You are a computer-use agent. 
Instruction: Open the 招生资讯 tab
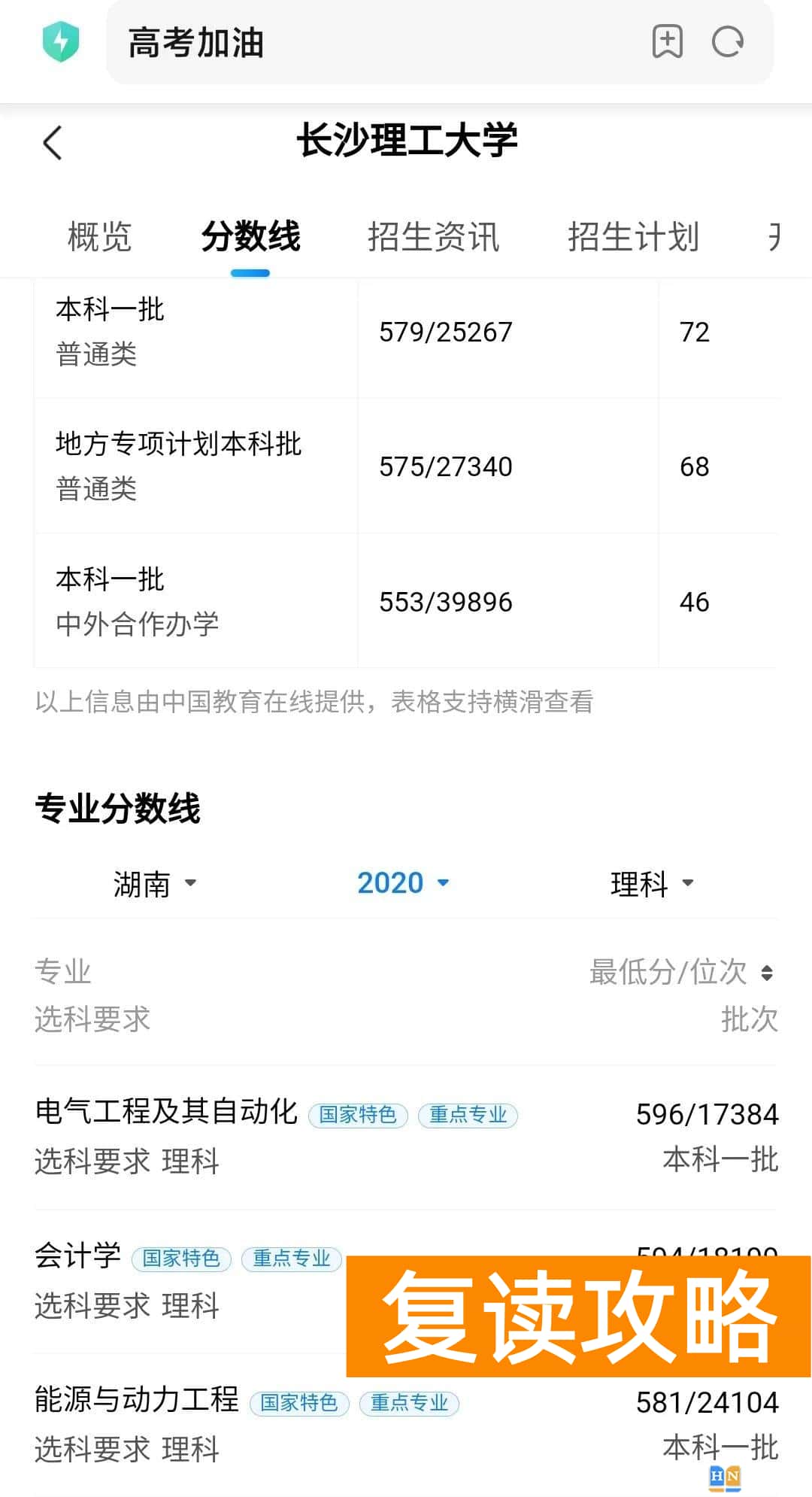coord(435,238)
